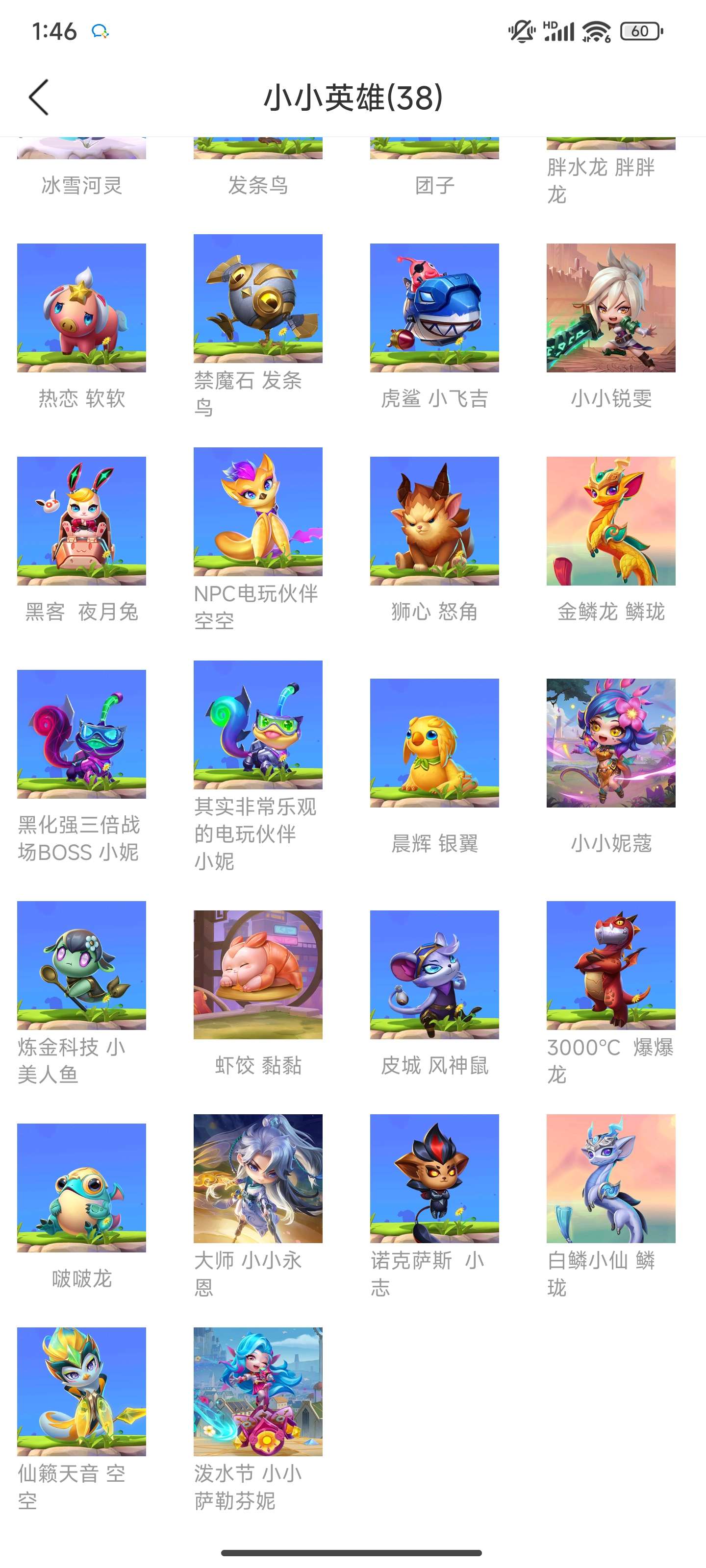This screenshot has height=1568, width=706.
Task: Open the 小小妮蔻 hero image
Action: click(x=611, y=743)
